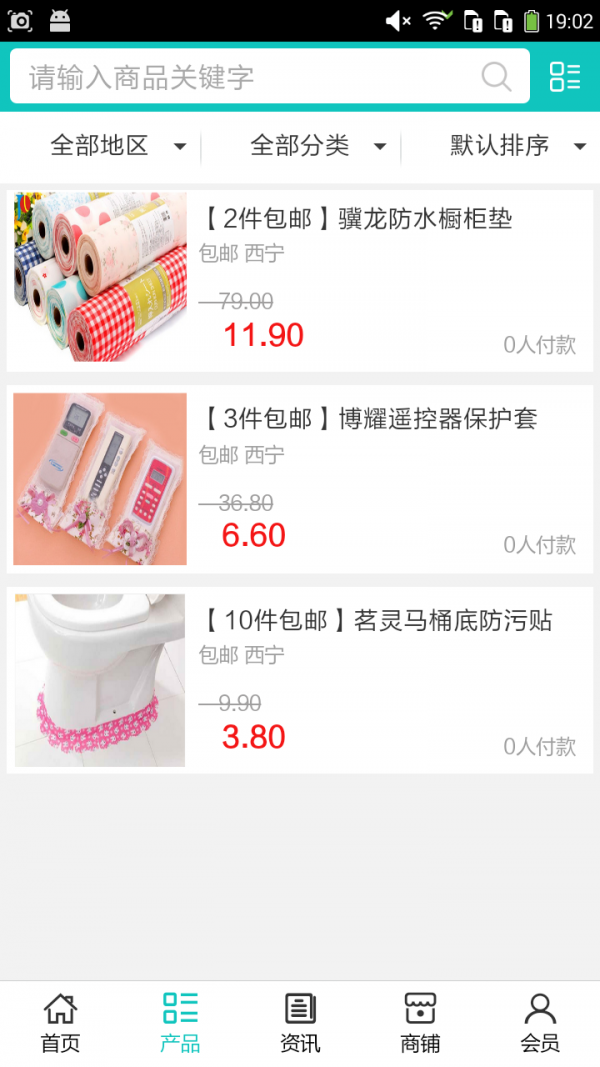
Task: Open the 默认排序 sorting dropdown
Action: 517,146
